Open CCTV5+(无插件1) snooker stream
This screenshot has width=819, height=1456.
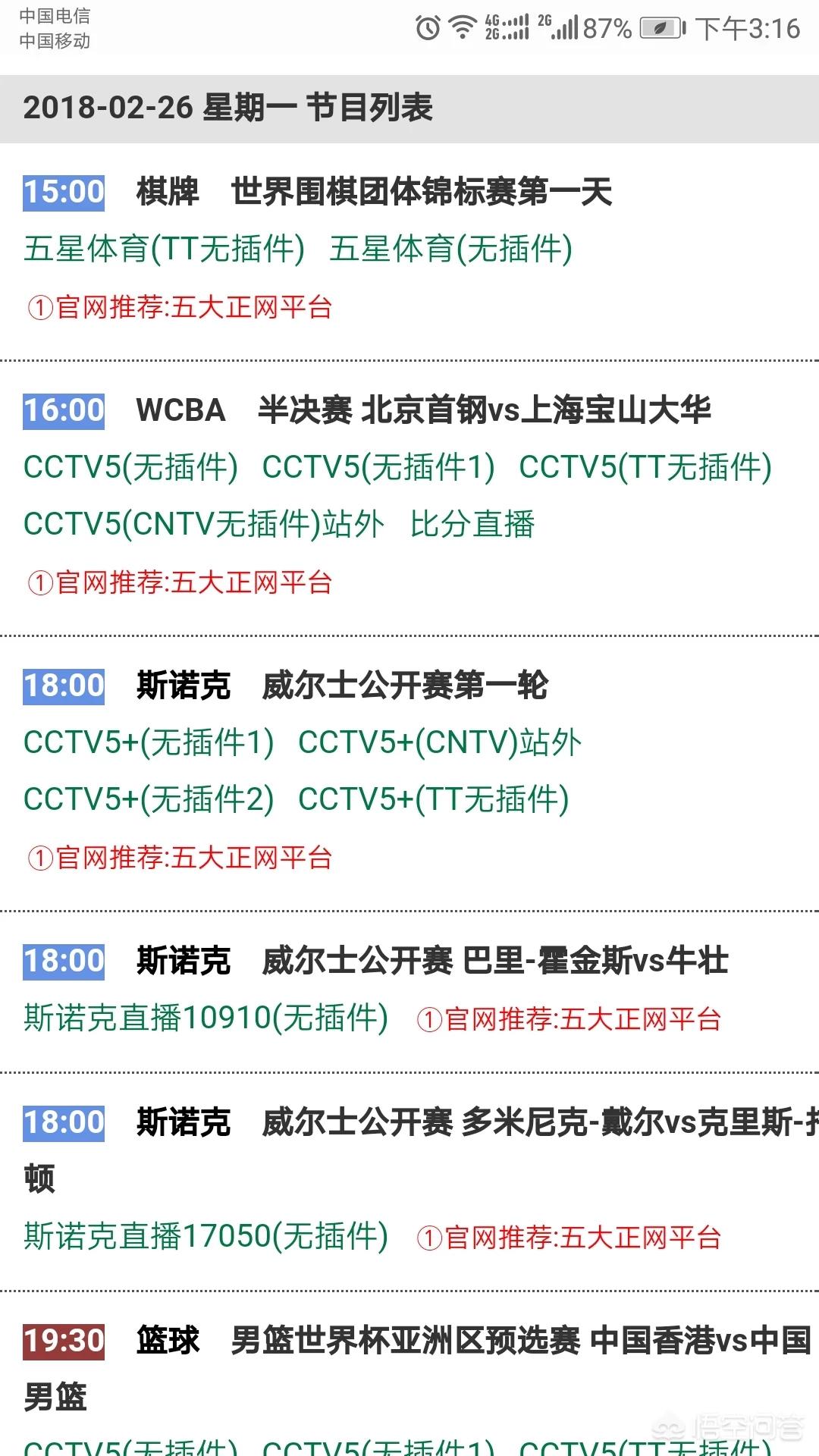pos(149,742)
